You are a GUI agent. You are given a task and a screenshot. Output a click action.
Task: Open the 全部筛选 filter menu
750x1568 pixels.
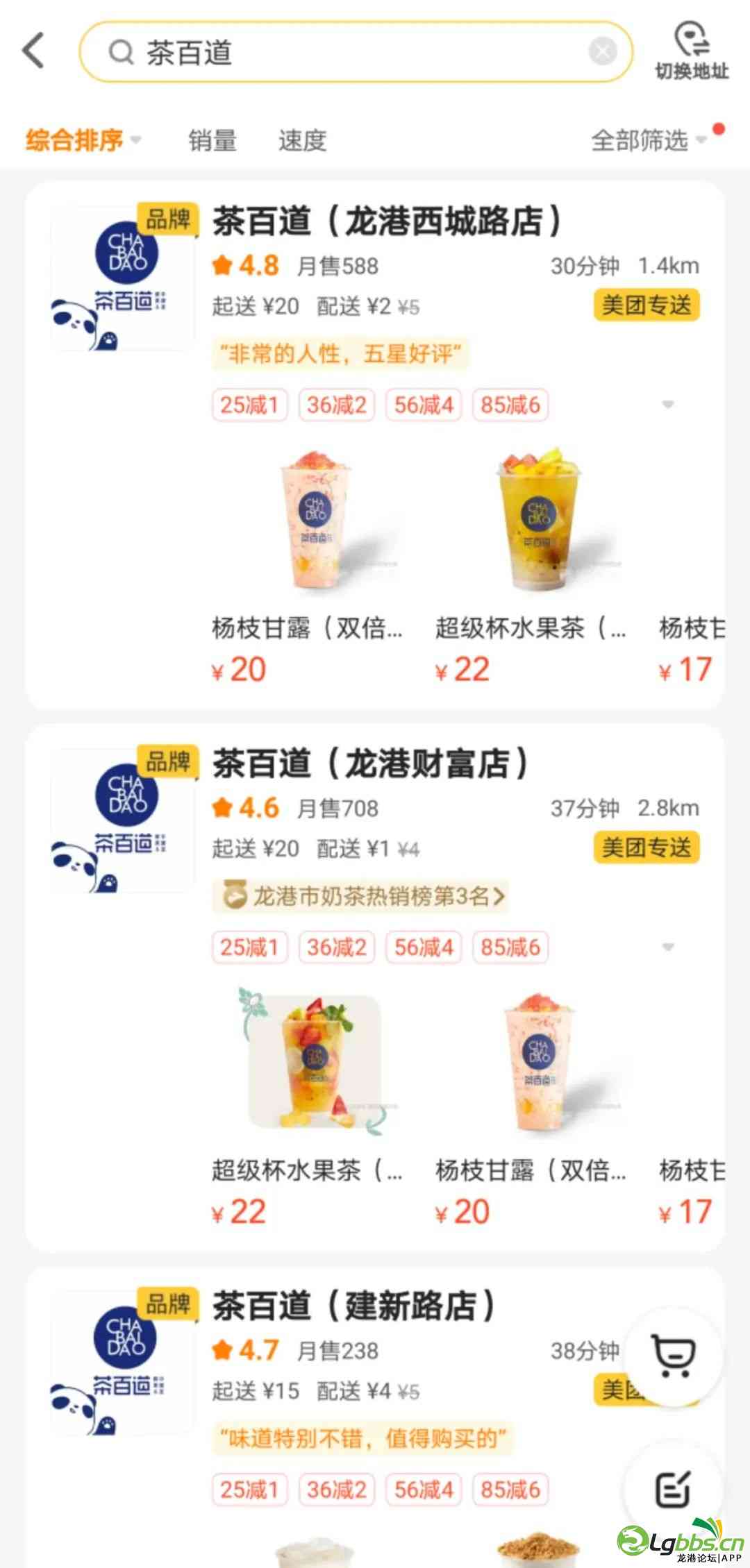pos(648,140)
